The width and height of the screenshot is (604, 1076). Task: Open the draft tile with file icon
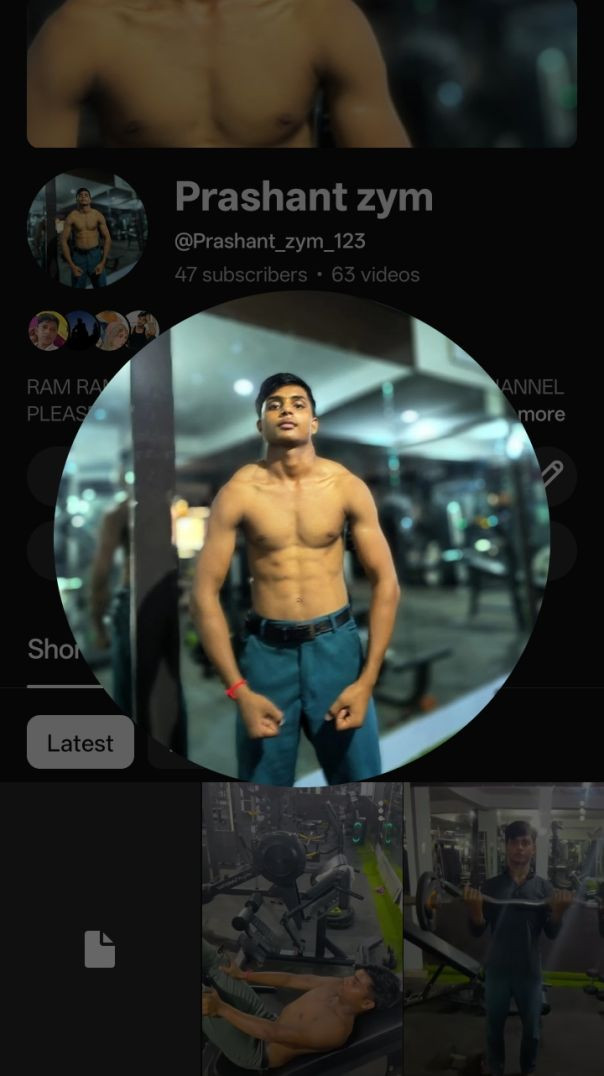pyautogui.click(x=100, y=948)
